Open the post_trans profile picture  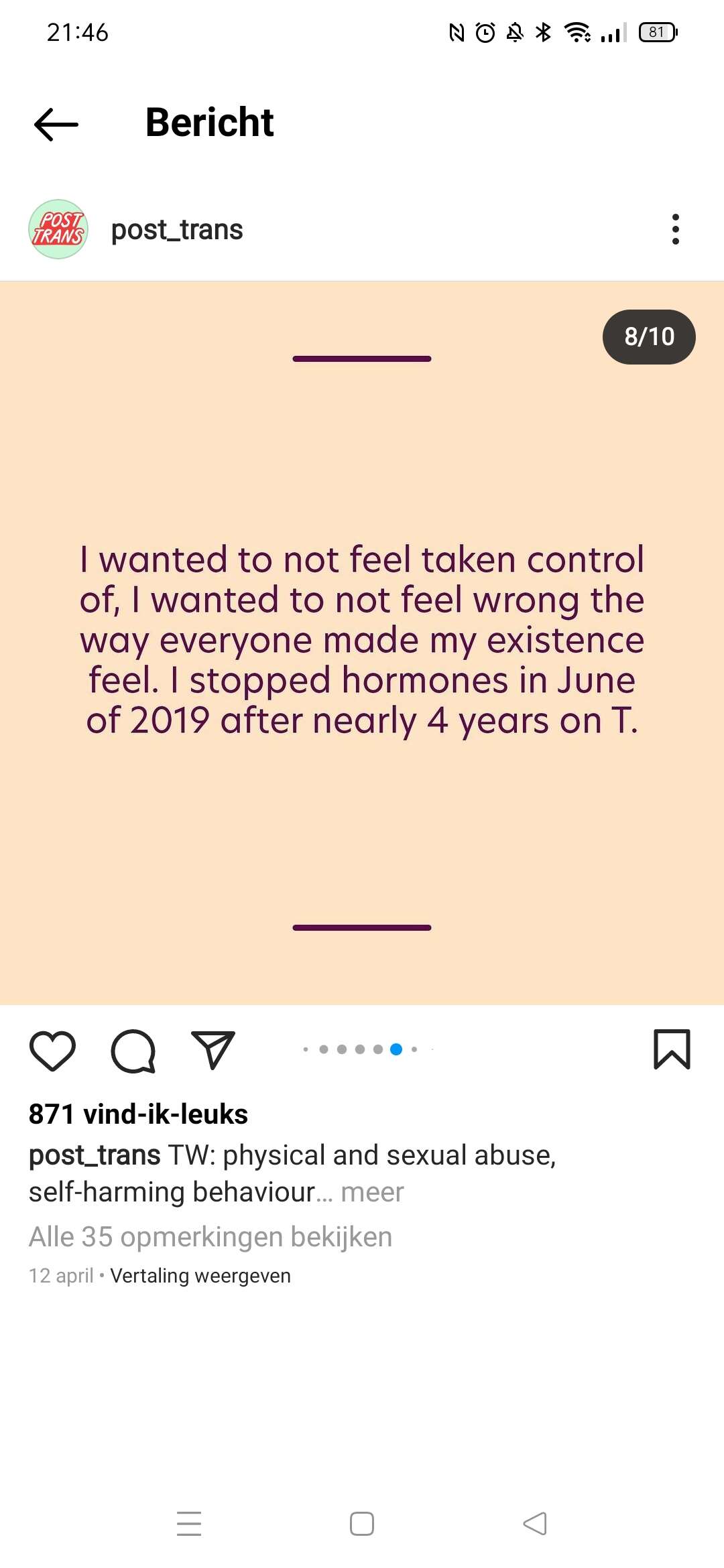(58, 229)
